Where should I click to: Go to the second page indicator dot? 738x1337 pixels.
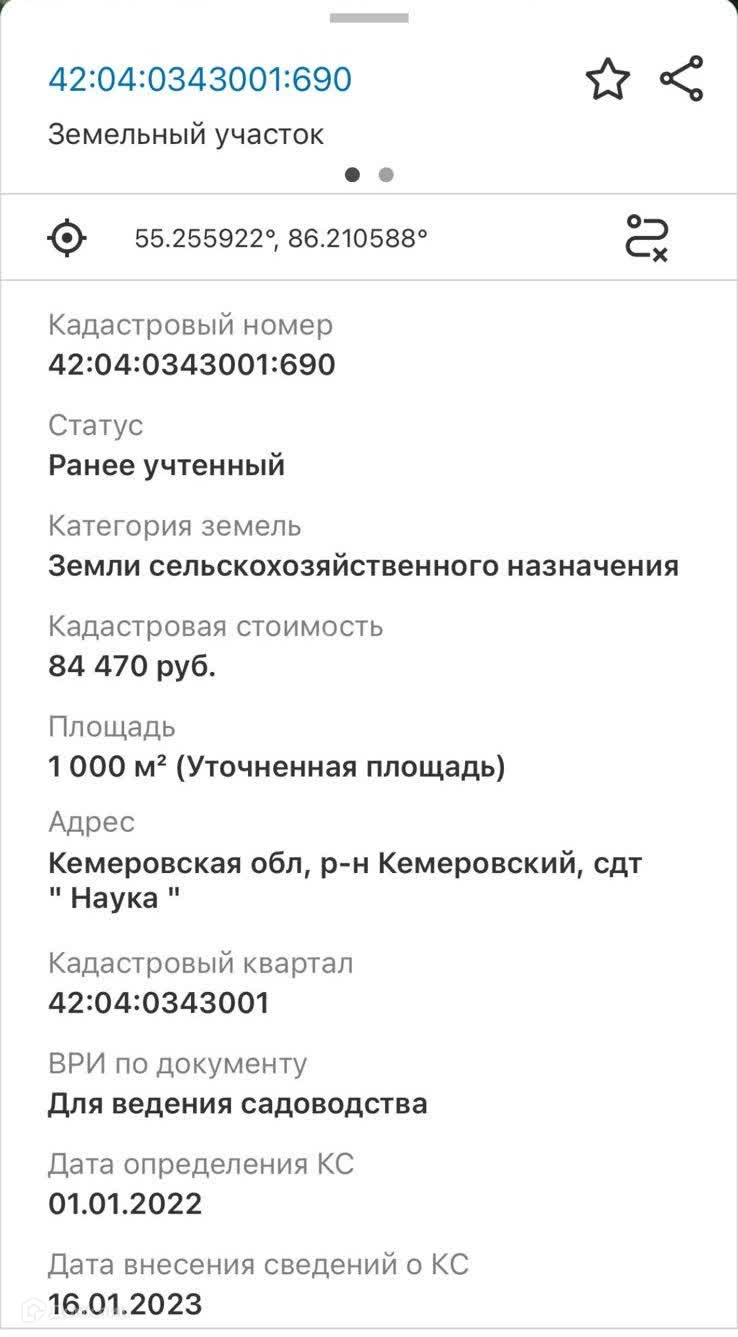click(386, 175)
